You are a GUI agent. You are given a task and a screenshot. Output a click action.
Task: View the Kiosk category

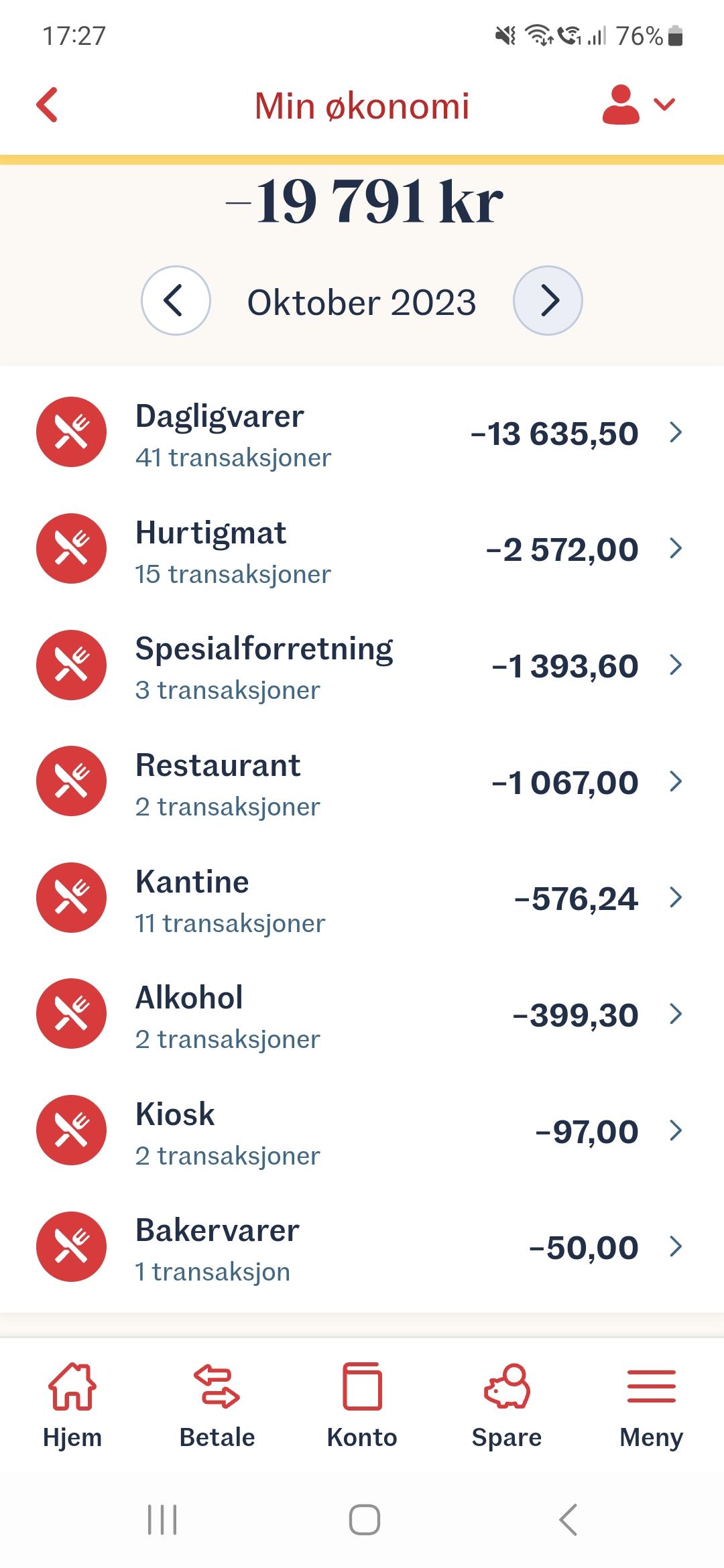tap(362, 1131)
